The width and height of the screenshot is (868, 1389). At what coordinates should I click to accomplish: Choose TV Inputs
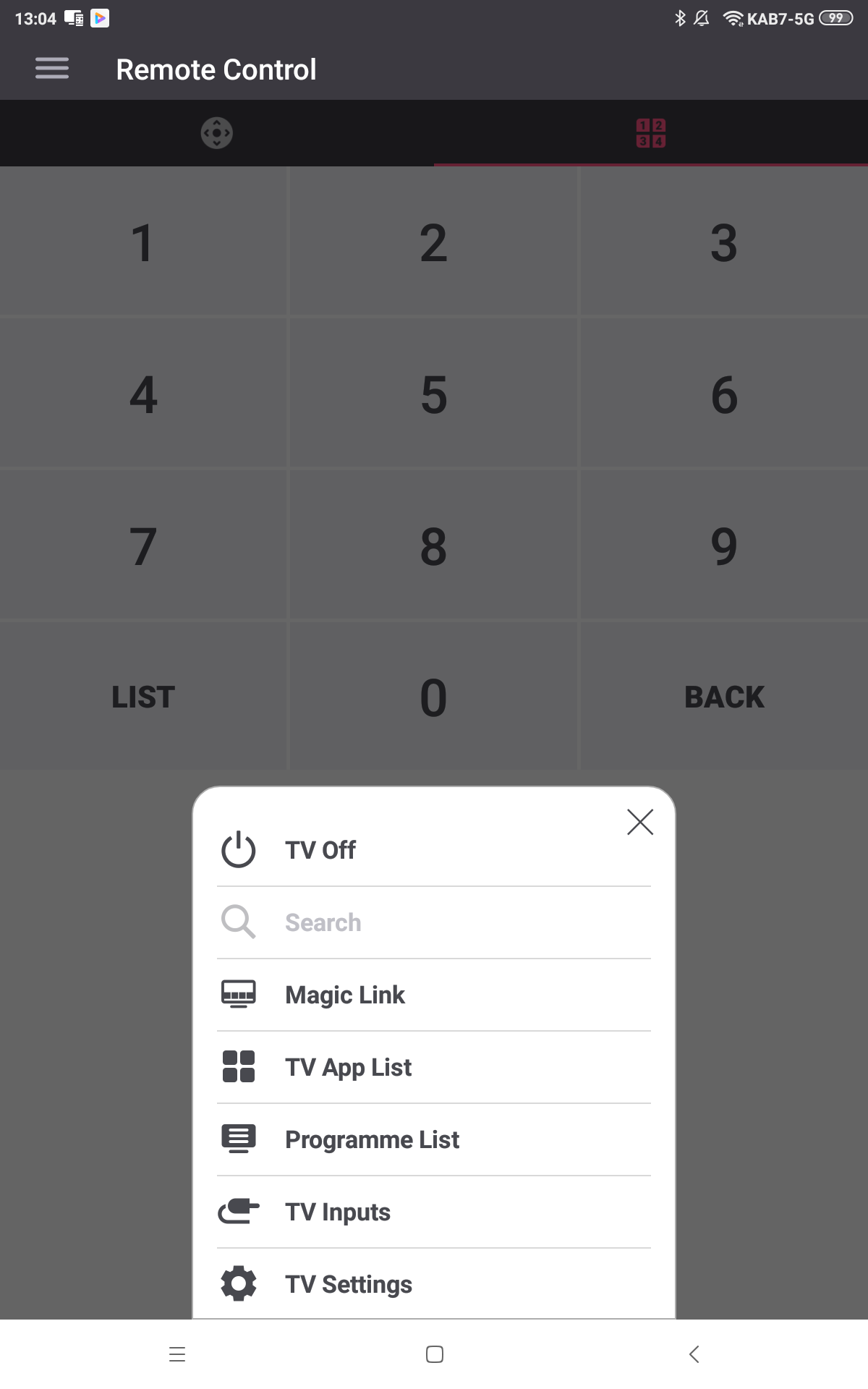(x=337, y=1212)
